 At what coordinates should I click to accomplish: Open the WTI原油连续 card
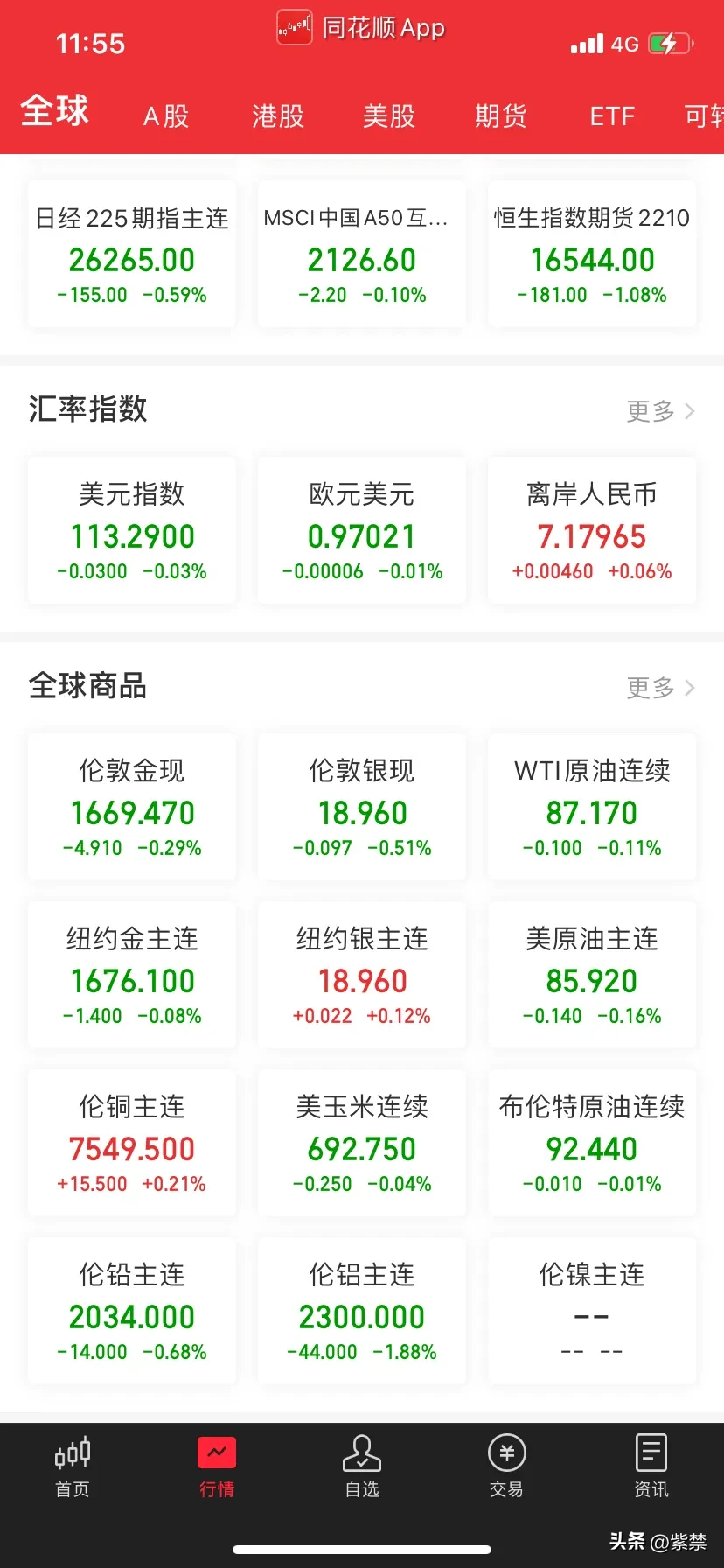(x=592, y=807)
